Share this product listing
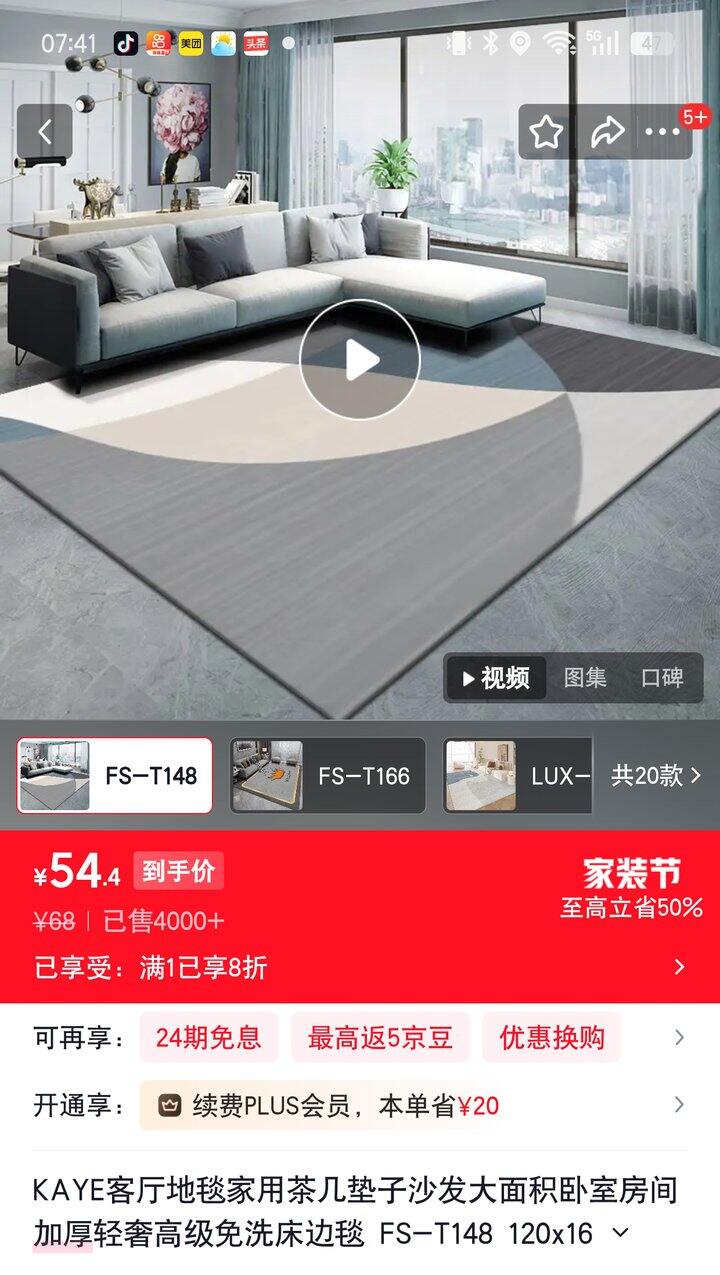The image size is (720, 1275). tap(607, 132)
